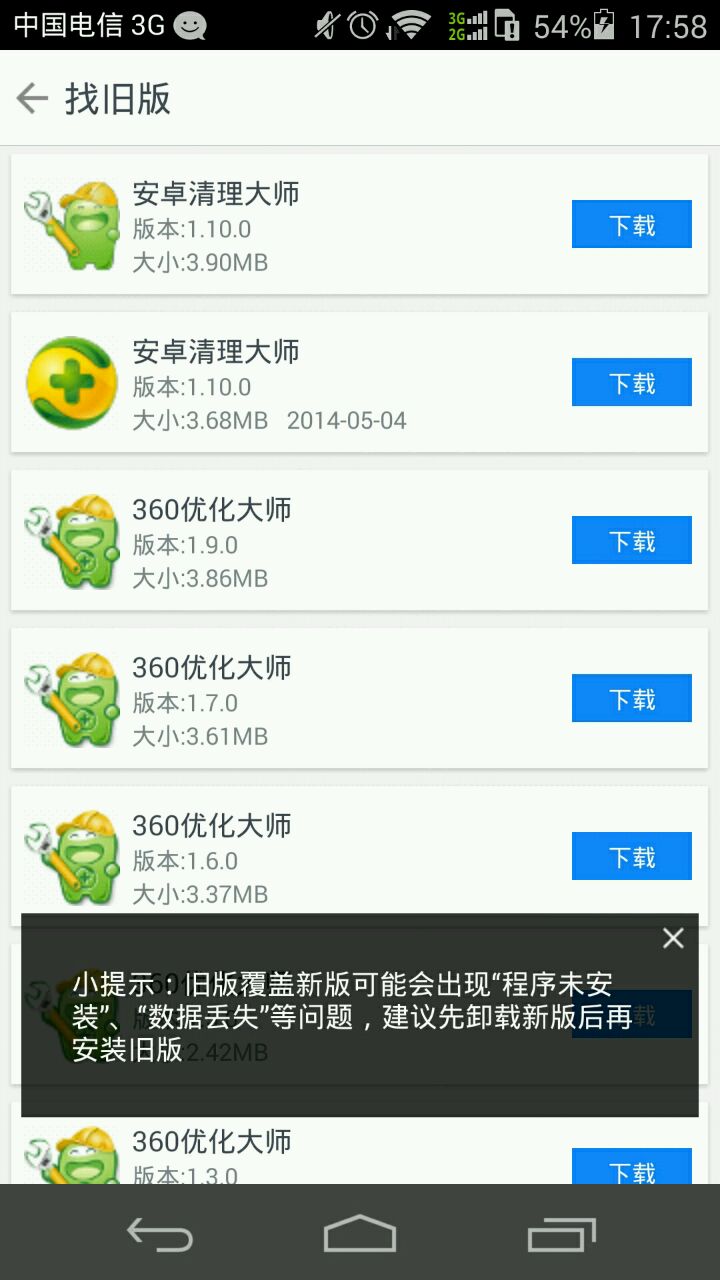Download 360优化大师 version 1.9.0
The image size is (720, 1280).
click(631, 540)
